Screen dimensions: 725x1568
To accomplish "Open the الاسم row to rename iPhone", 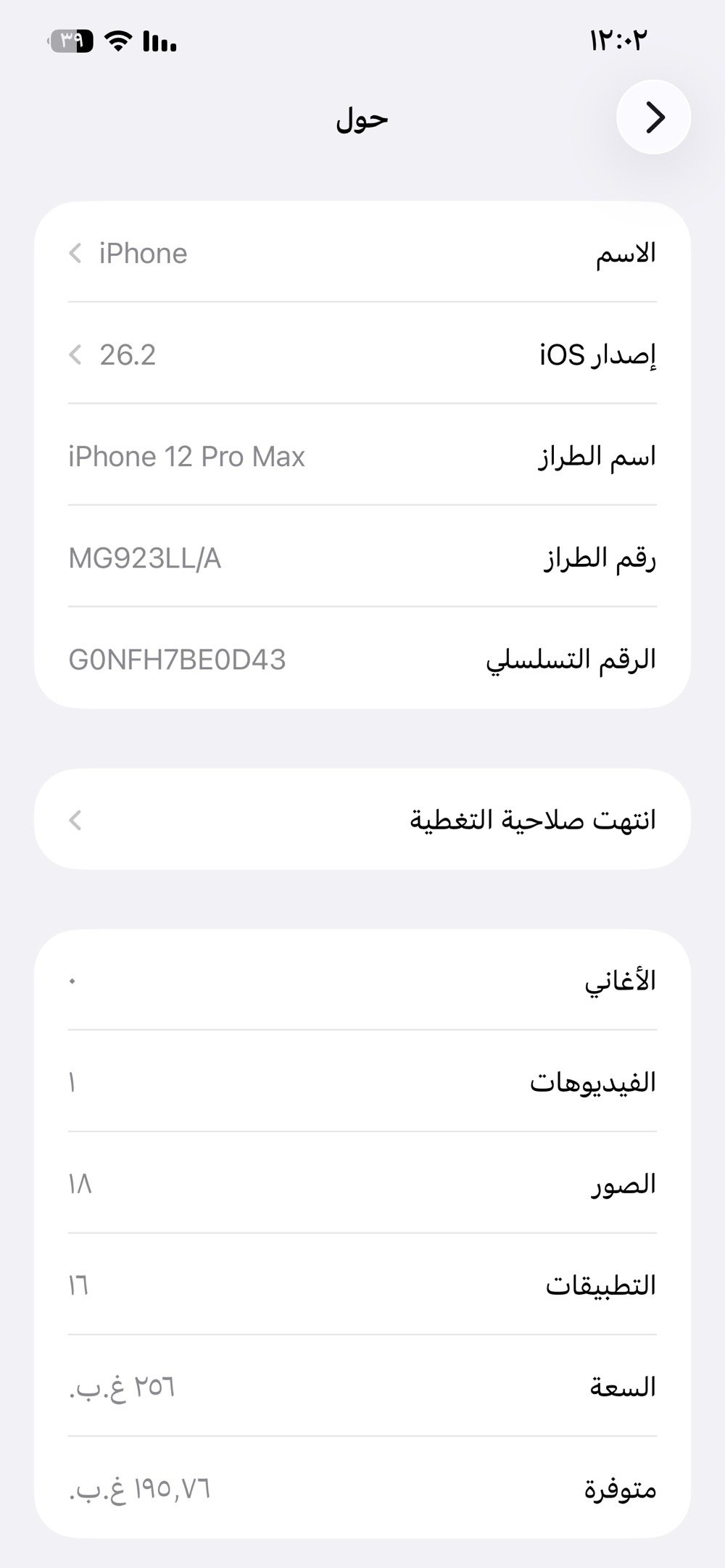I will [362, 253].
